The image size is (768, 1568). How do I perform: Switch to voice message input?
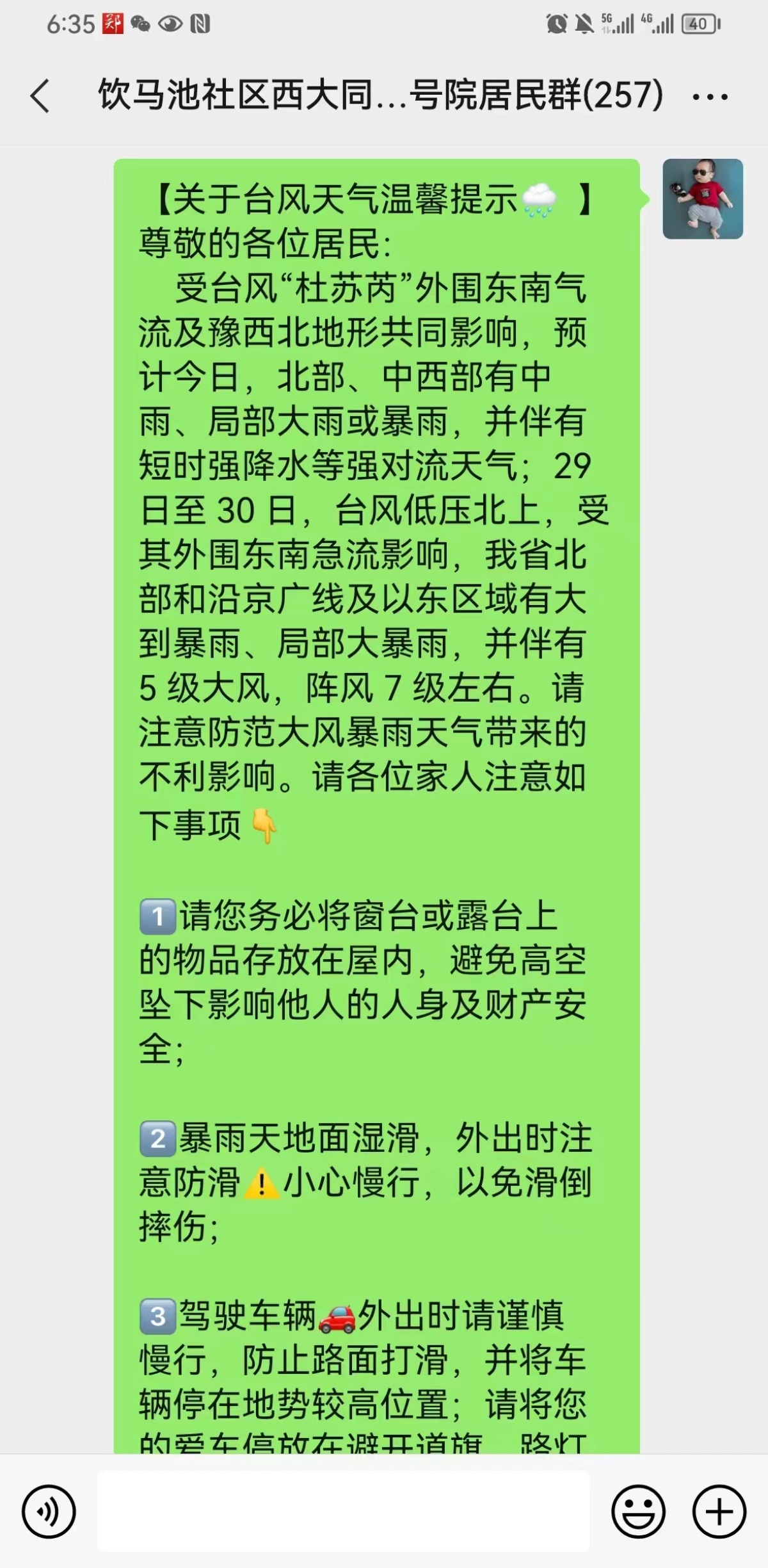point(49,1512)
